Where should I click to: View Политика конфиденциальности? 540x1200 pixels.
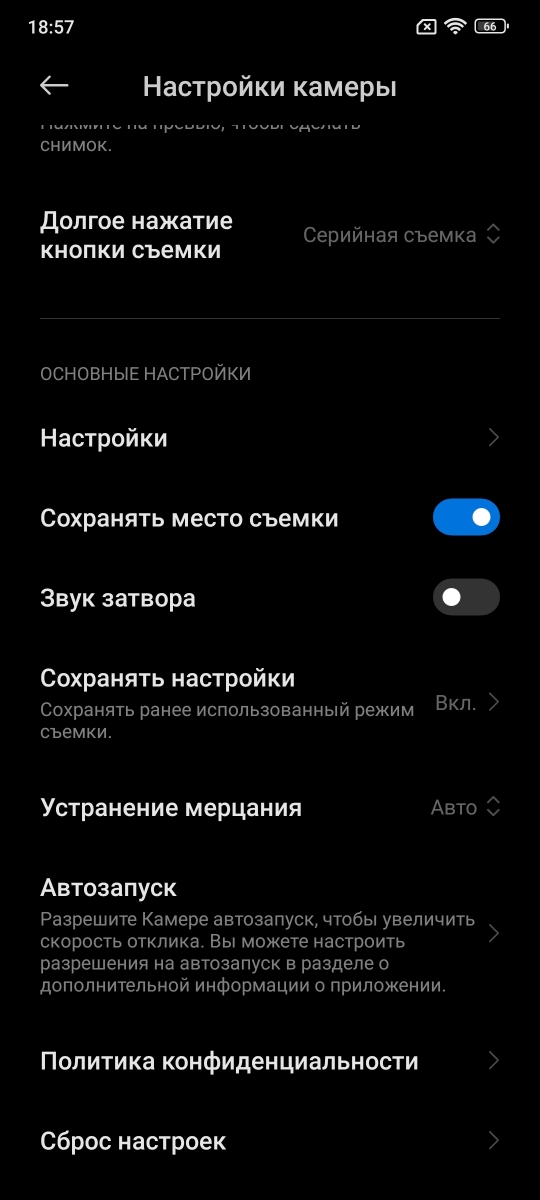coord(270,1061)
